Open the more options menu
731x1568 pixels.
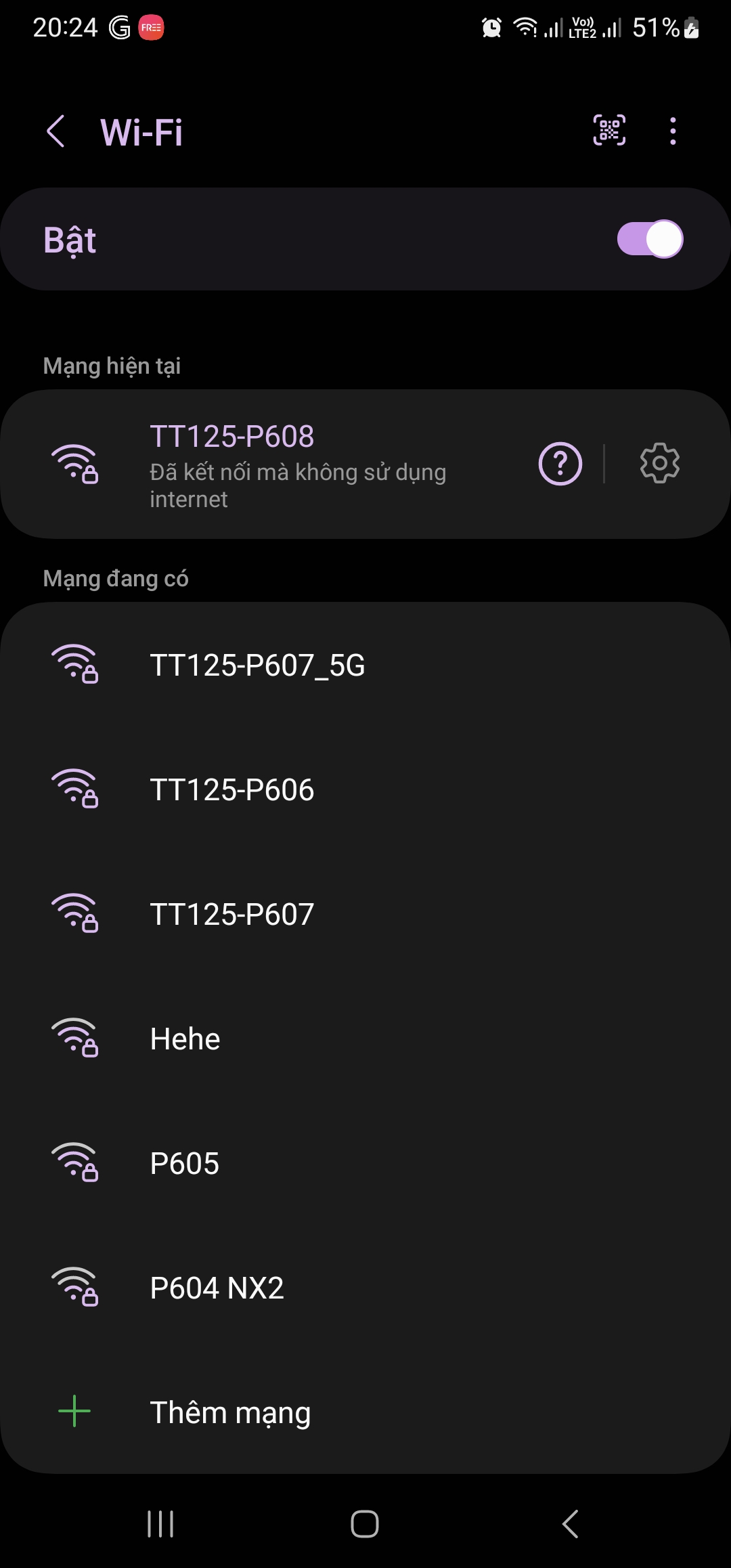[x=673, y=131]
